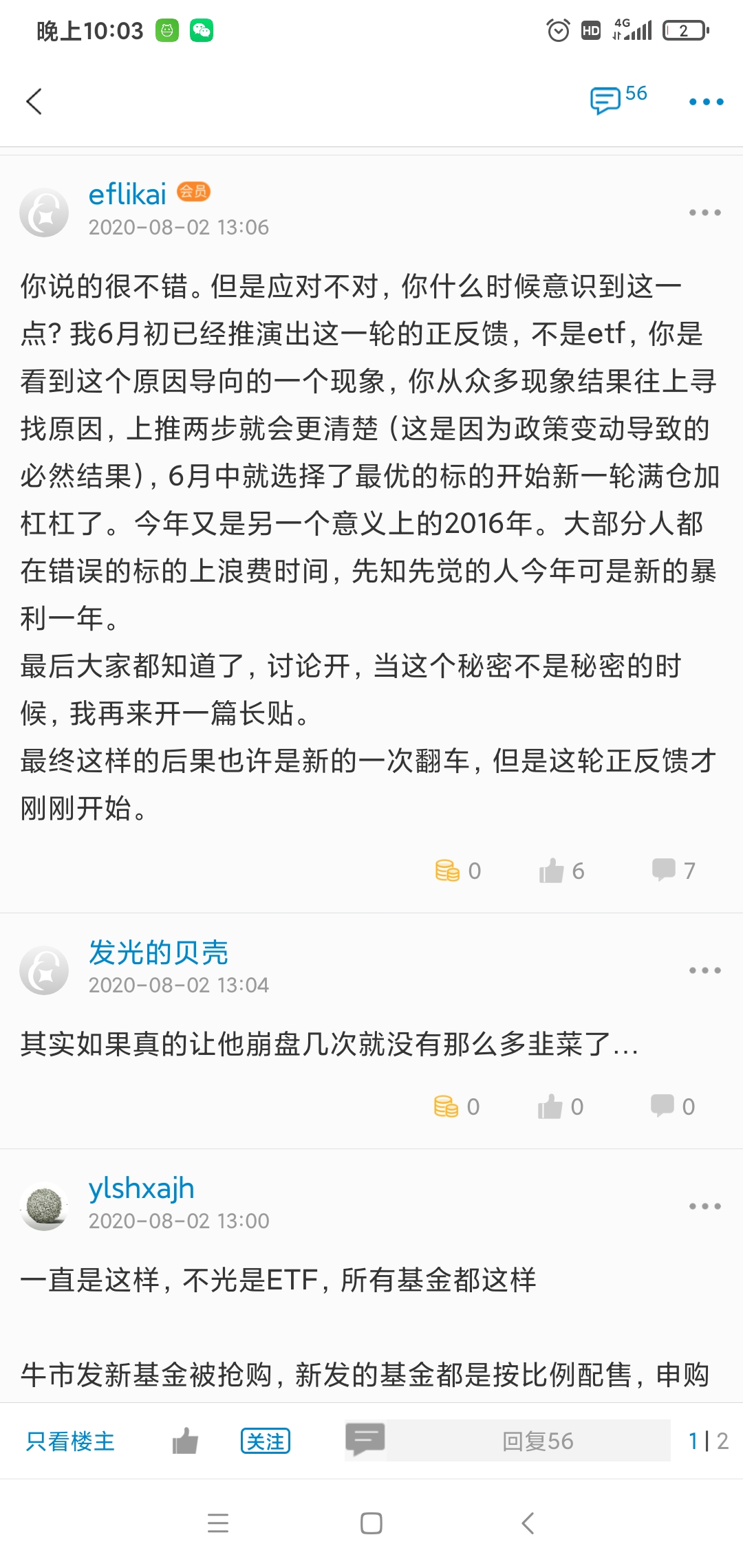Open the comments icon showing 56
Screen dimensions: 743x1568
pyautogui.click(x=618, y=100)
